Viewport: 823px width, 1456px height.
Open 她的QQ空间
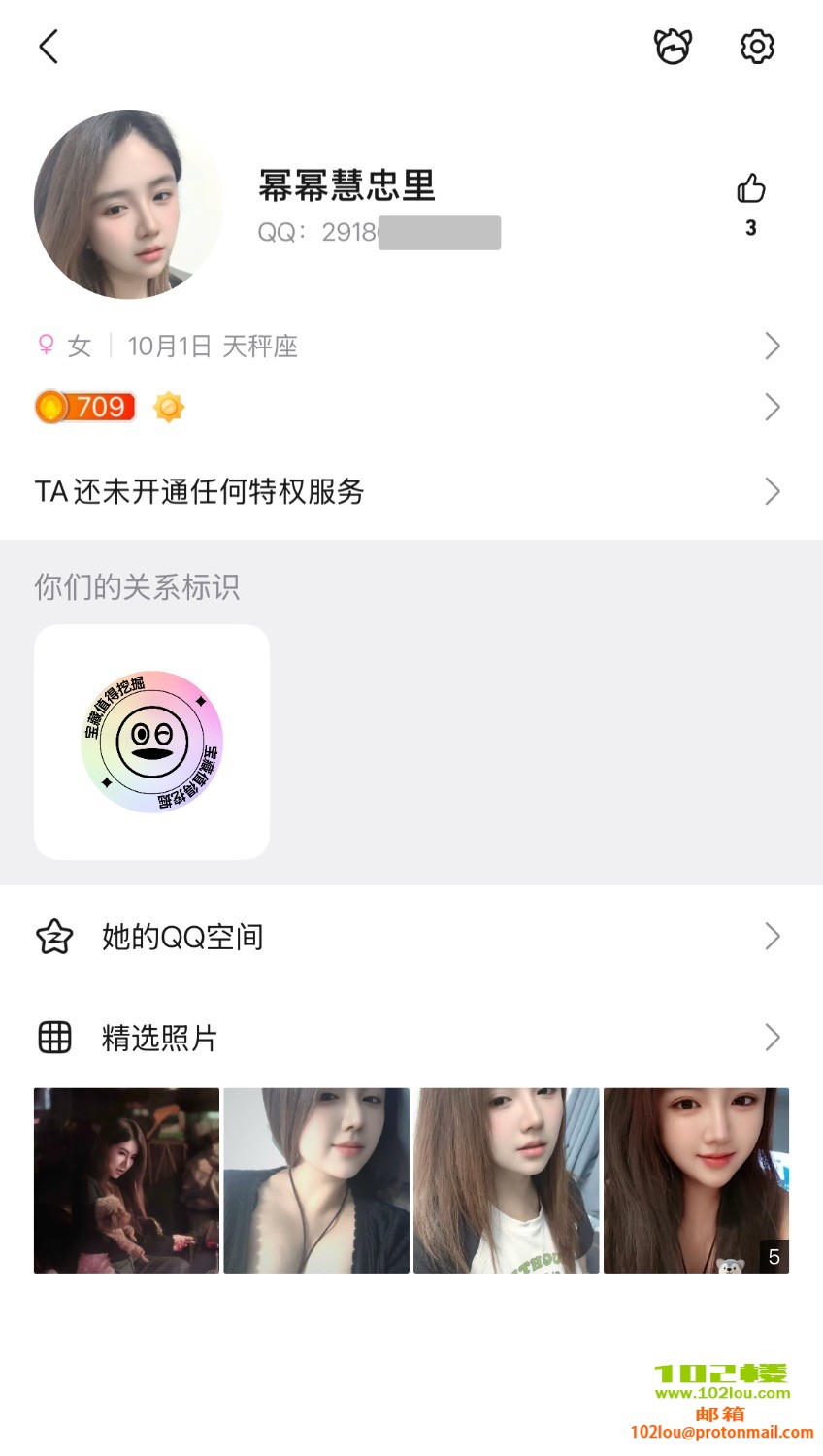click(x=408, y=937)
